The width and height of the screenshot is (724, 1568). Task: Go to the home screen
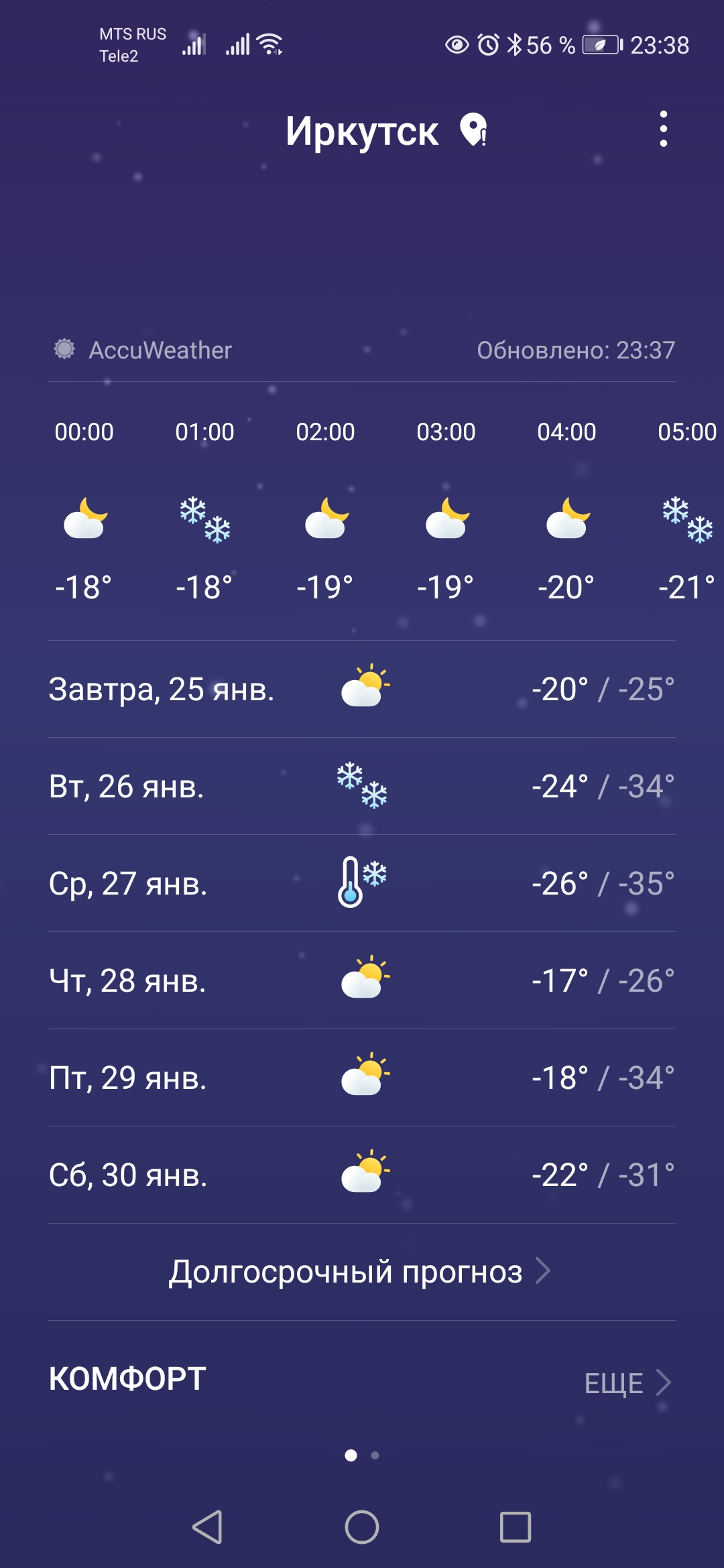tap(362, 1527)
